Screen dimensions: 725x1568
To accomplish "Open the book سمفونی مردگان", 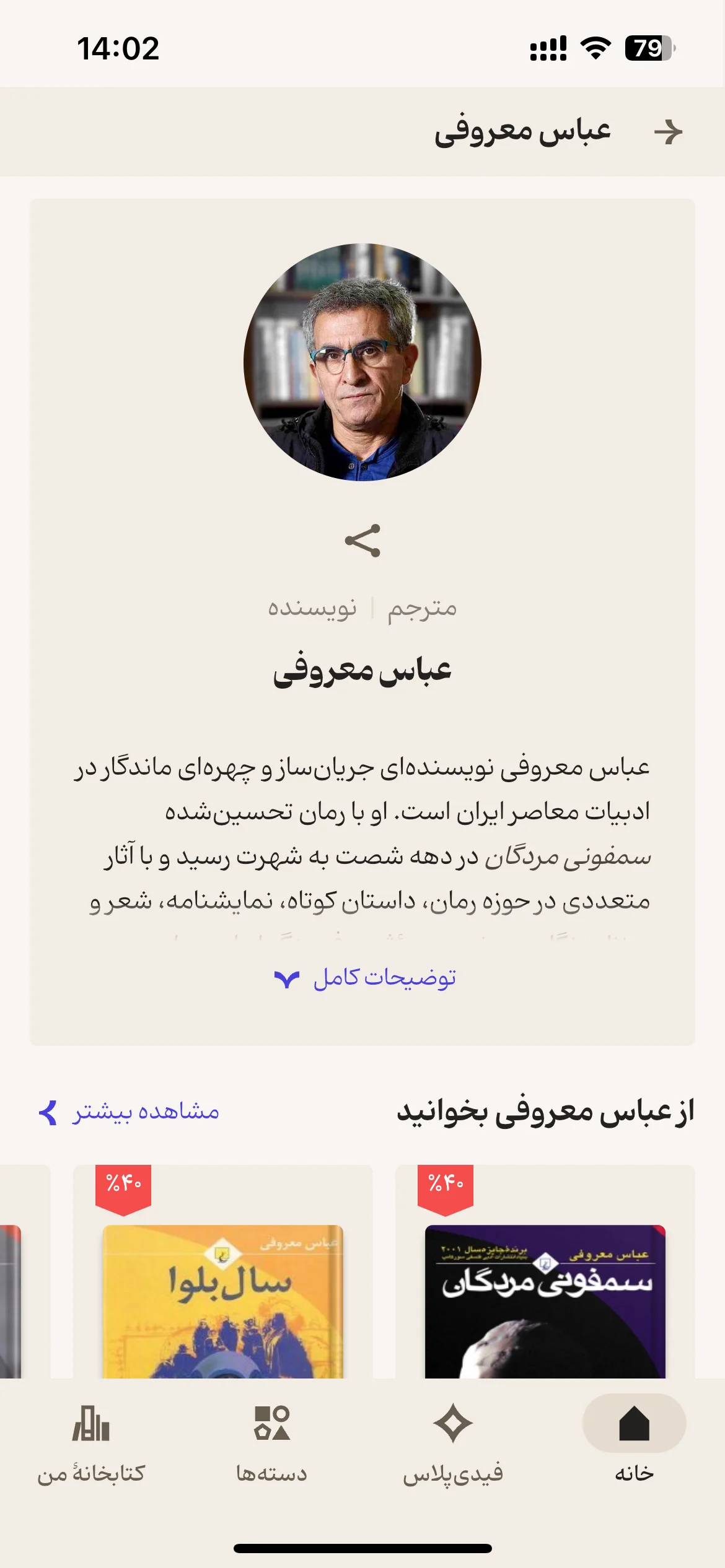I will pos(545,1272).
